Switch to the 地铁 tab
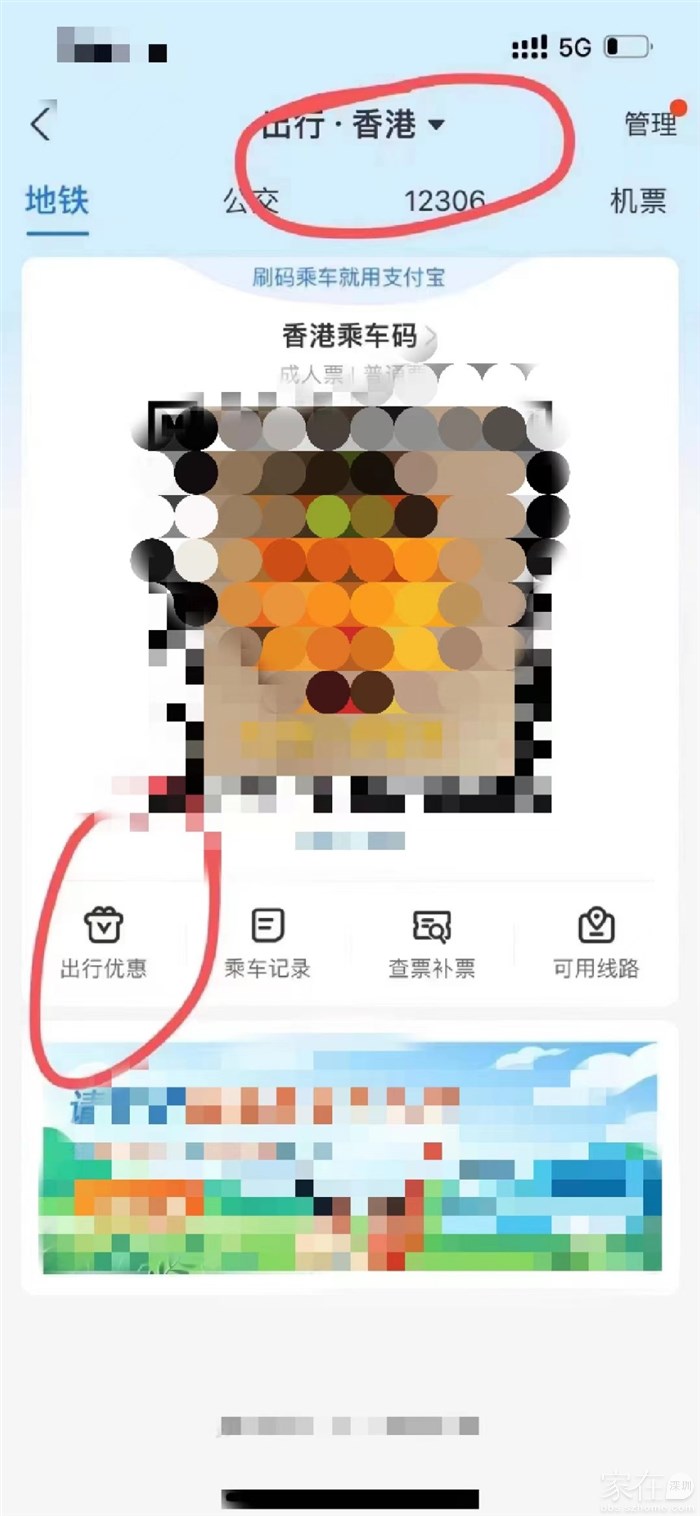 click(x=57, y=201)
